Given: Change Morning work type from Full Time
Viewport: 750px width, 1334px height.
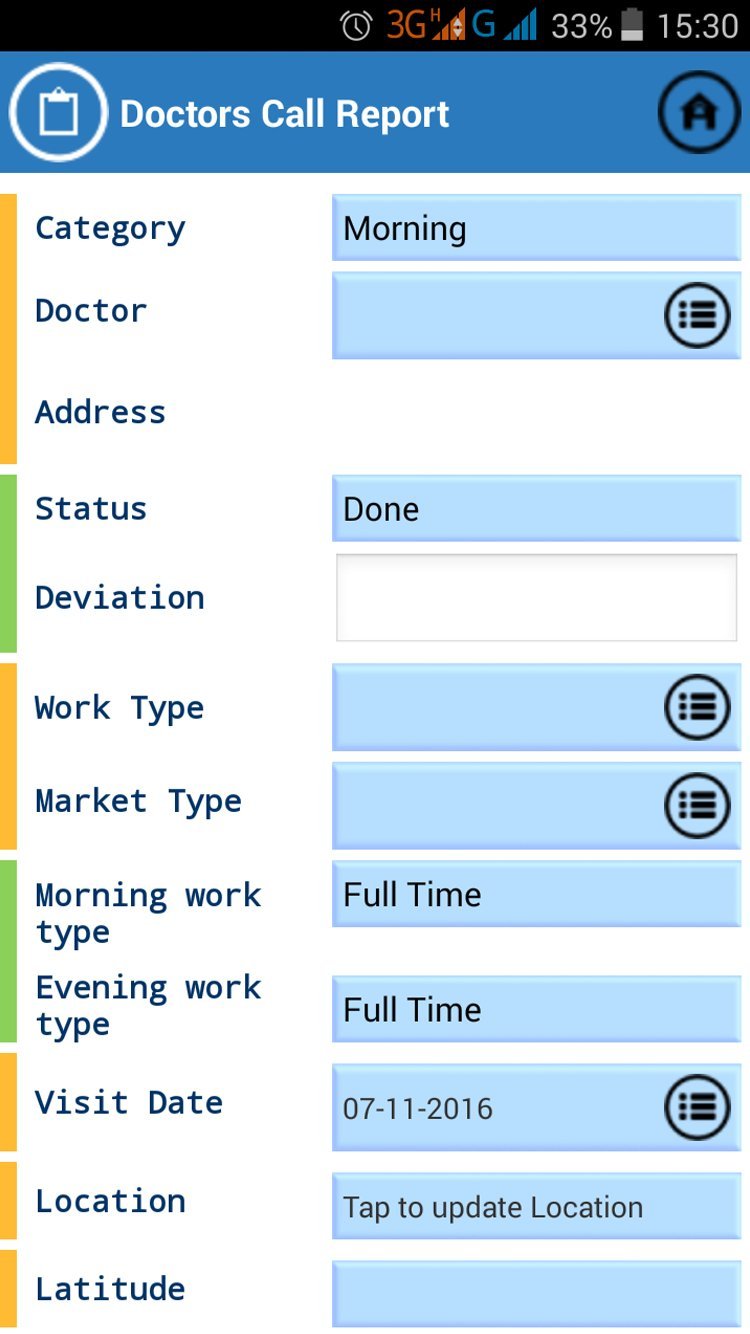Looking at the screenshot, I should tap(536, 894).
